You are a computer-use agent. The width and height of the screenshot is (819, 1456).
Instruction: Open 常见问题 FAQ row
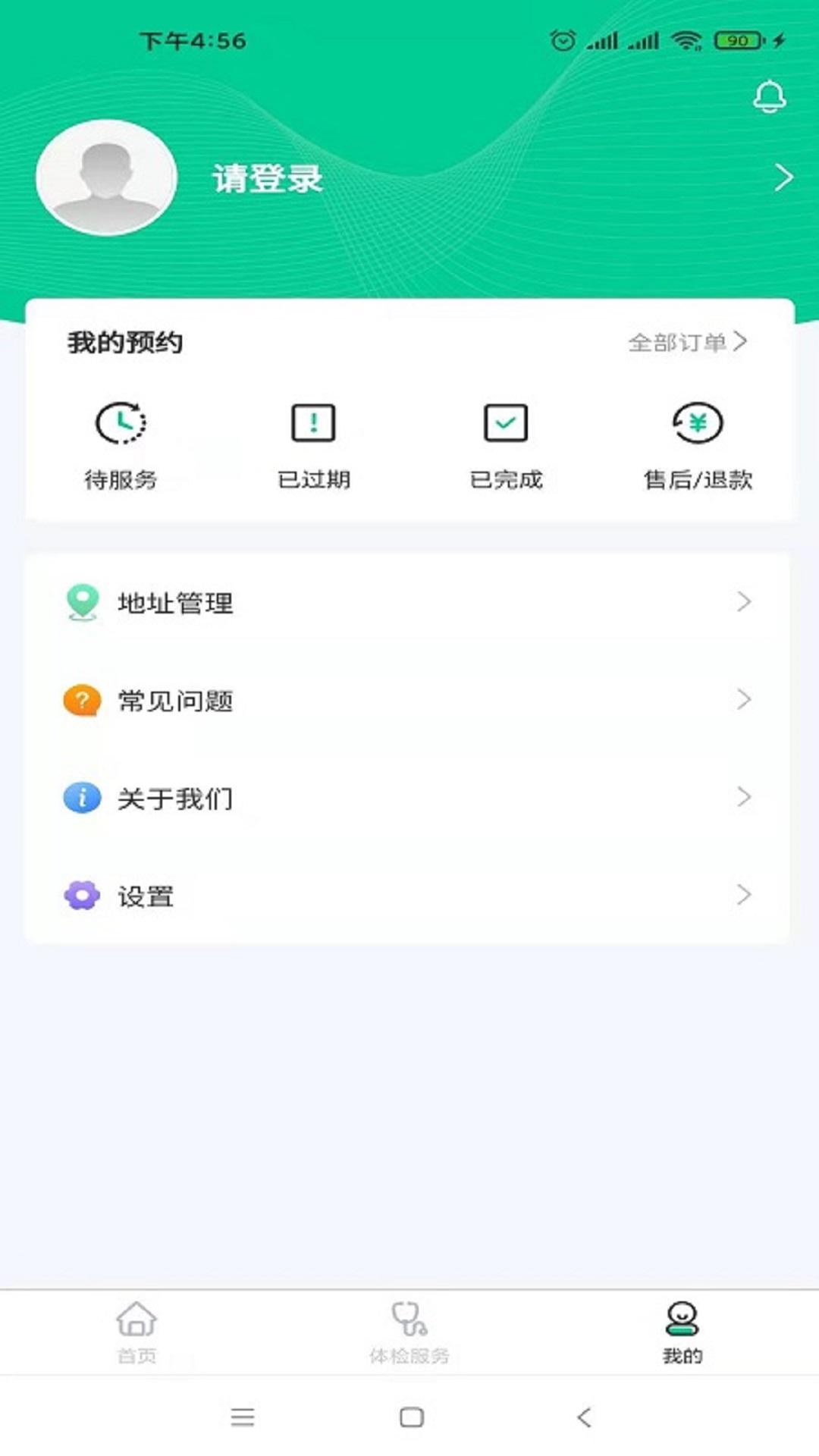408,700
